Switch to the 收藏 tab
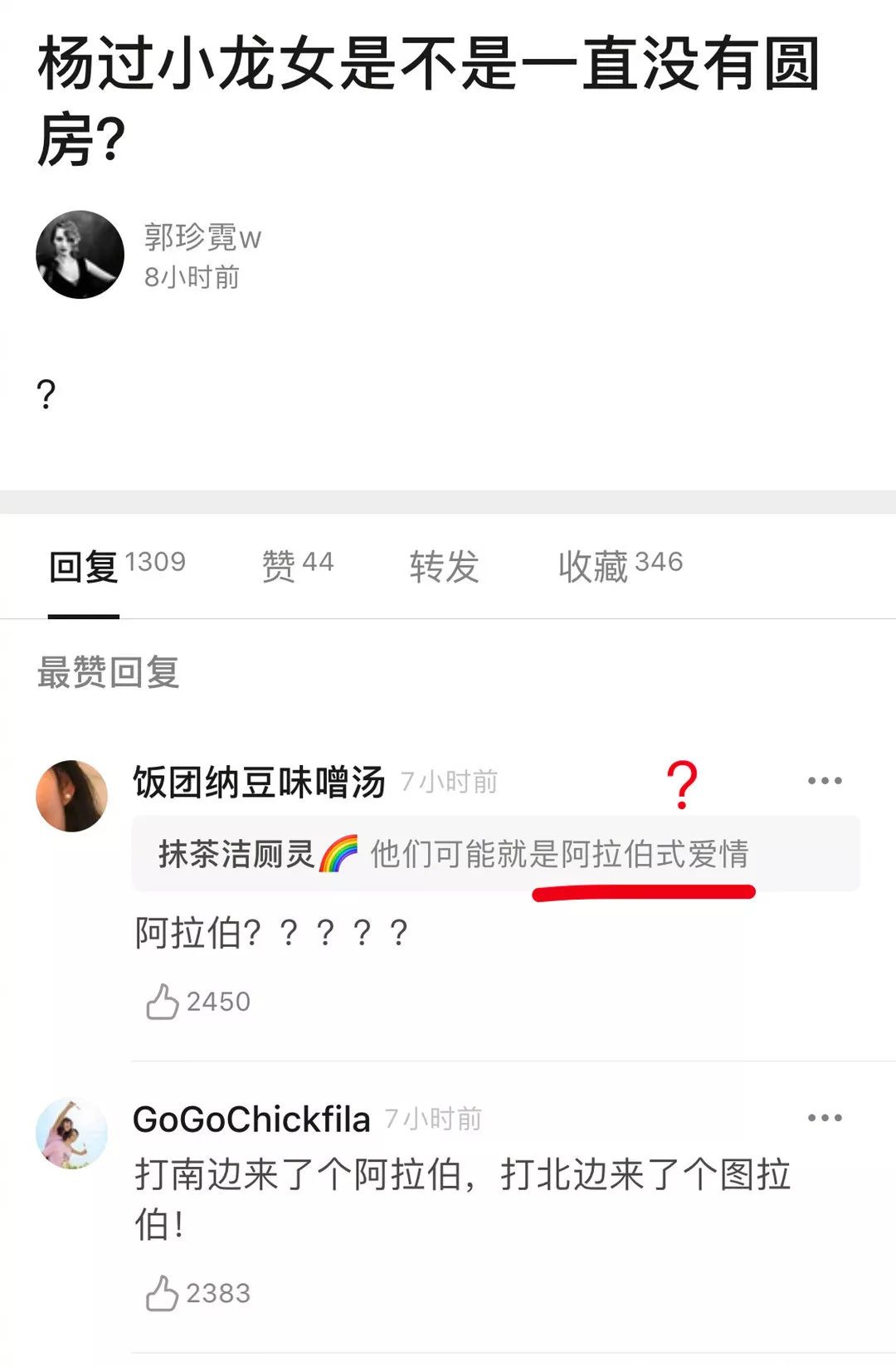The height and width of the screenshot is (1366, 896). point(620,566)
